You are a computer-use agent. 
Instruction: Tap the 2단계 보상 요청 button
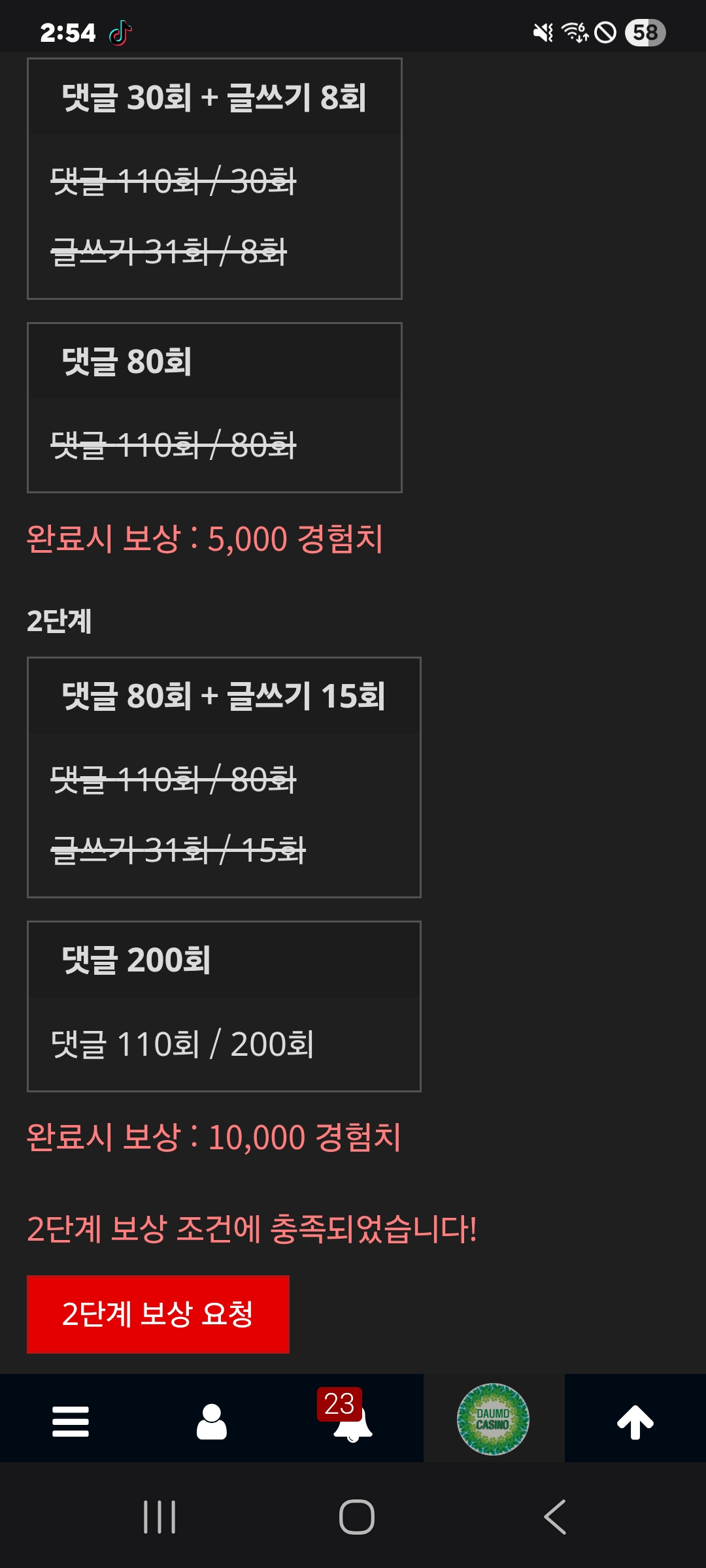pos(158,1314)
